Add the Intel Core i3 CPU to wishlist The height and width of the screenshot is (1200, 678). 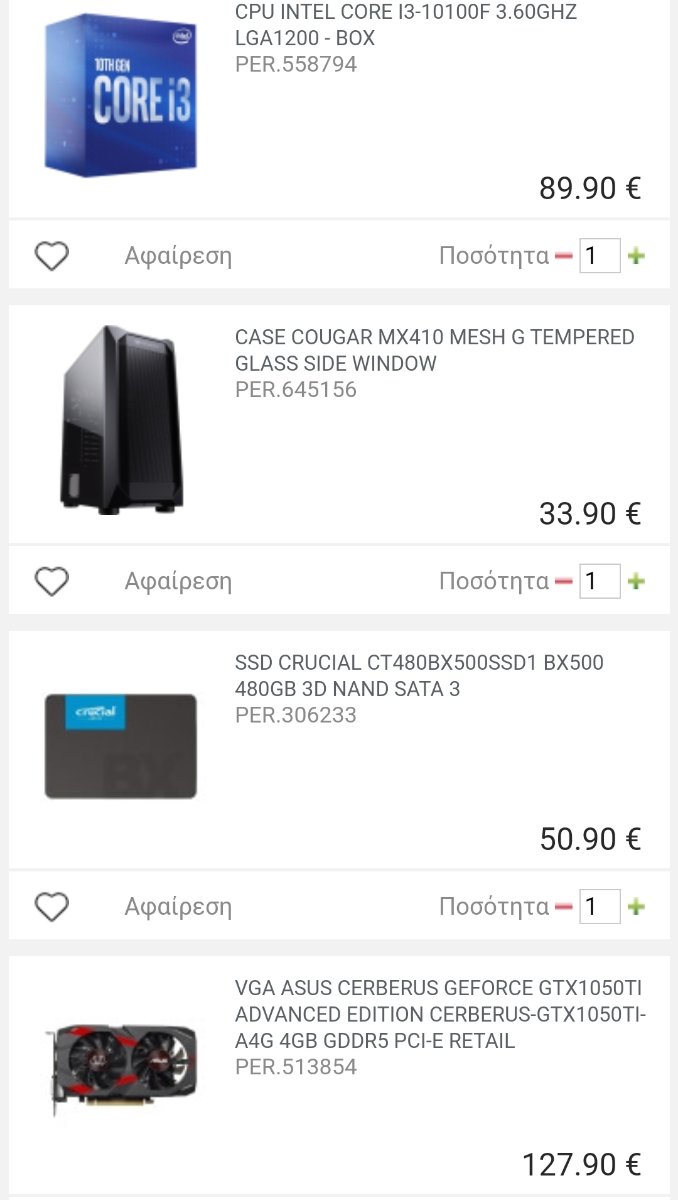[52, 256]
